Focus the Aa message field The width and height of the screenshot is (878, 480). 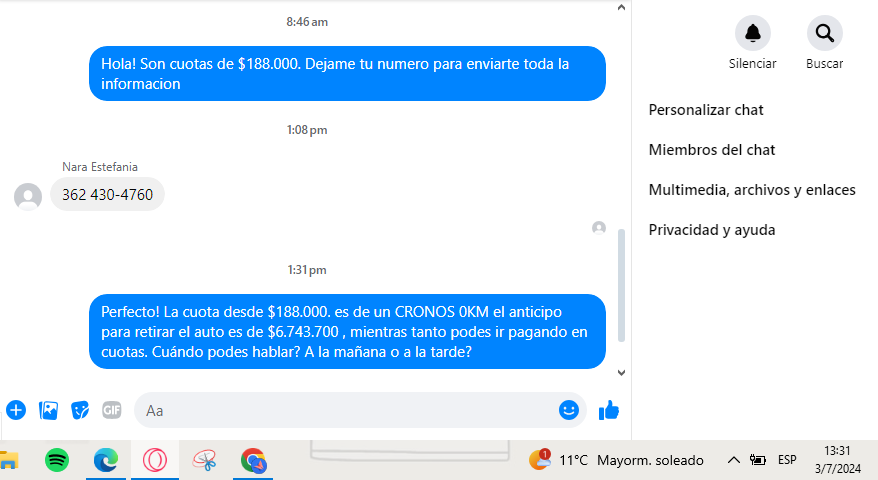(340, 410)
